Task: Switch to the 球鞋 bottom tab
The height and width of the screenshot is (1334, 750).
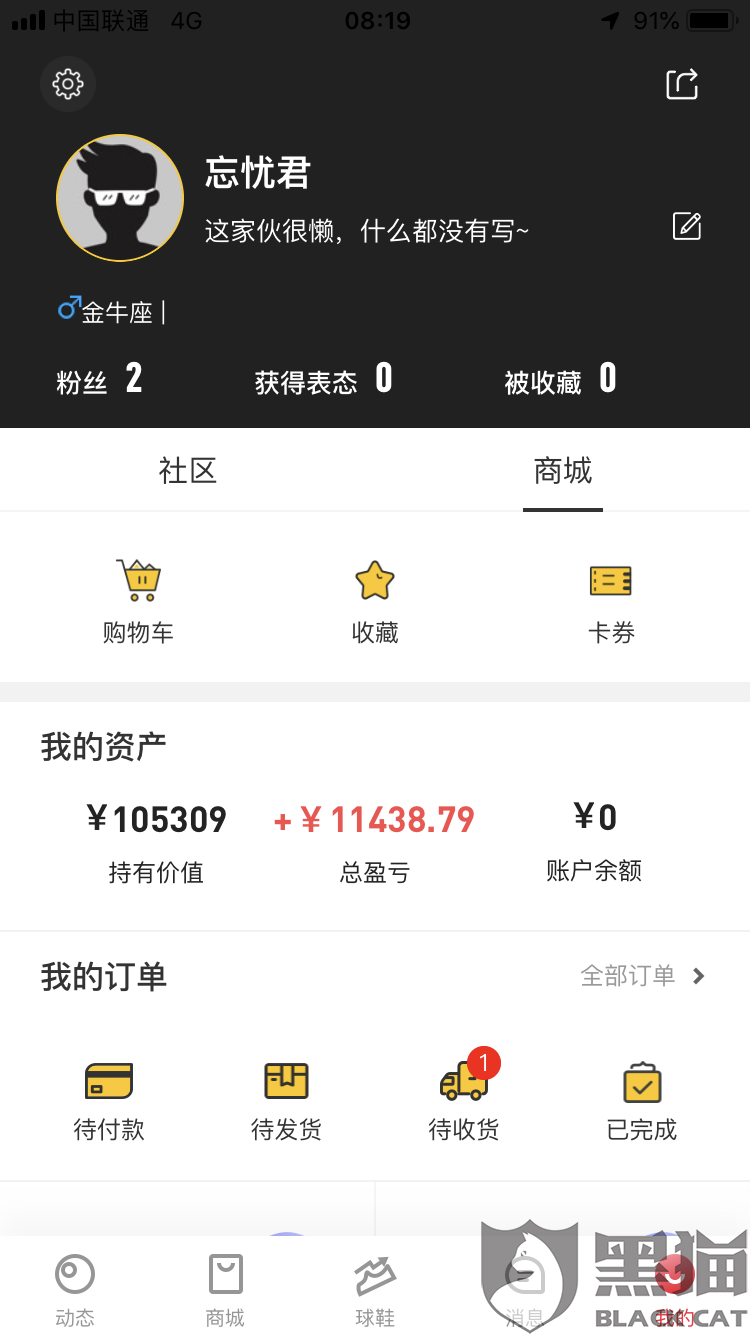Action: (375, 1290)
